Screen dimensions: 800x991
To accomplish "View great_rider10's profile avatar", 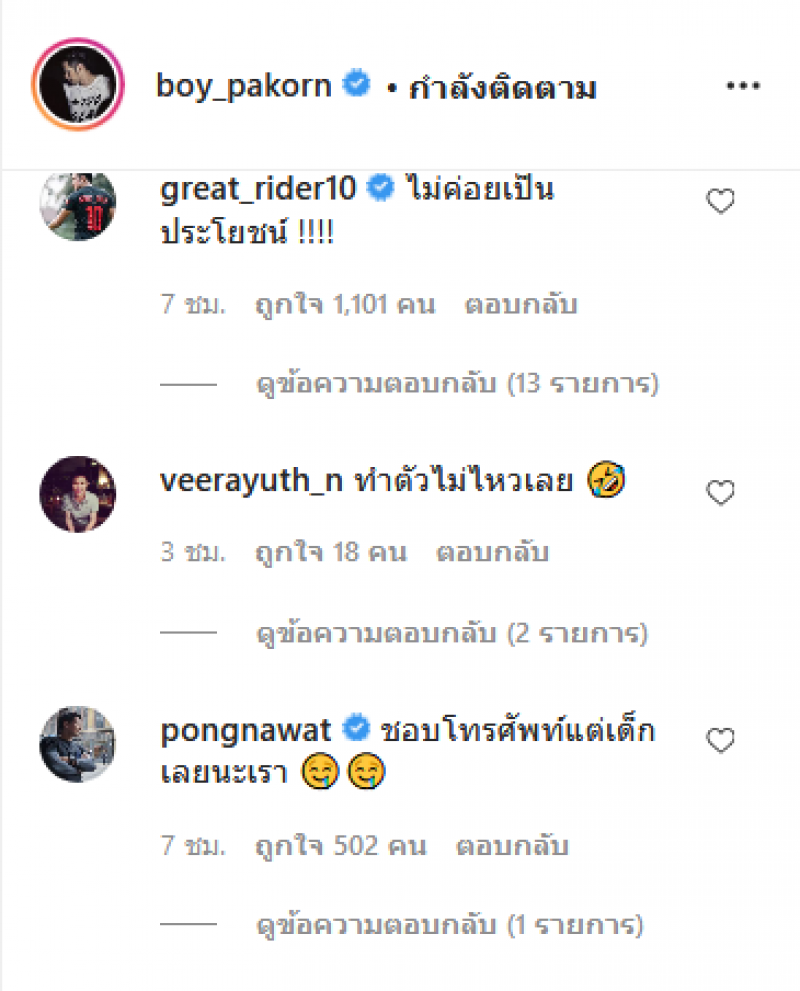I will click(x=77, y=205).
